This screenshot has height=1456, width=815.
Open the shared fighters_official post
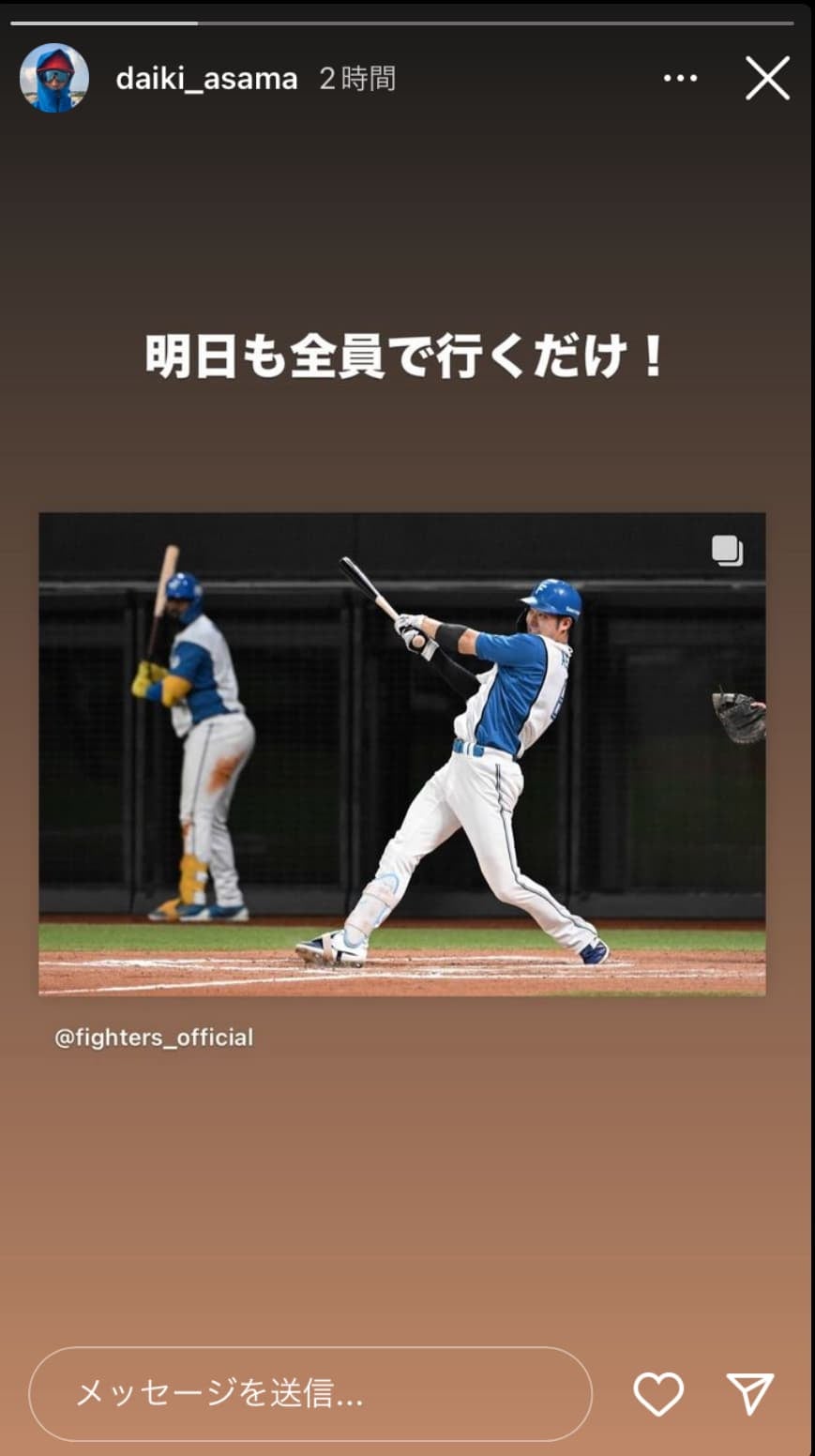click(401, 753)
